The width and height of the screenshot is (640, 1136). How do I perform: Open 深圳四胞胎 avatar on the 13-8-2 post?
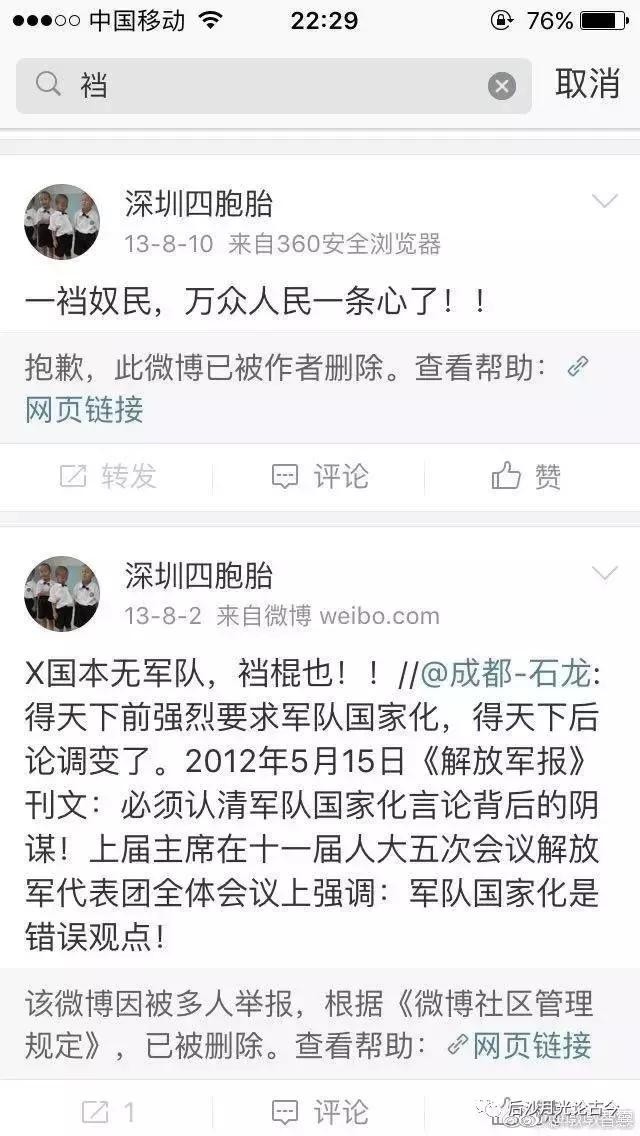(62, 594)
